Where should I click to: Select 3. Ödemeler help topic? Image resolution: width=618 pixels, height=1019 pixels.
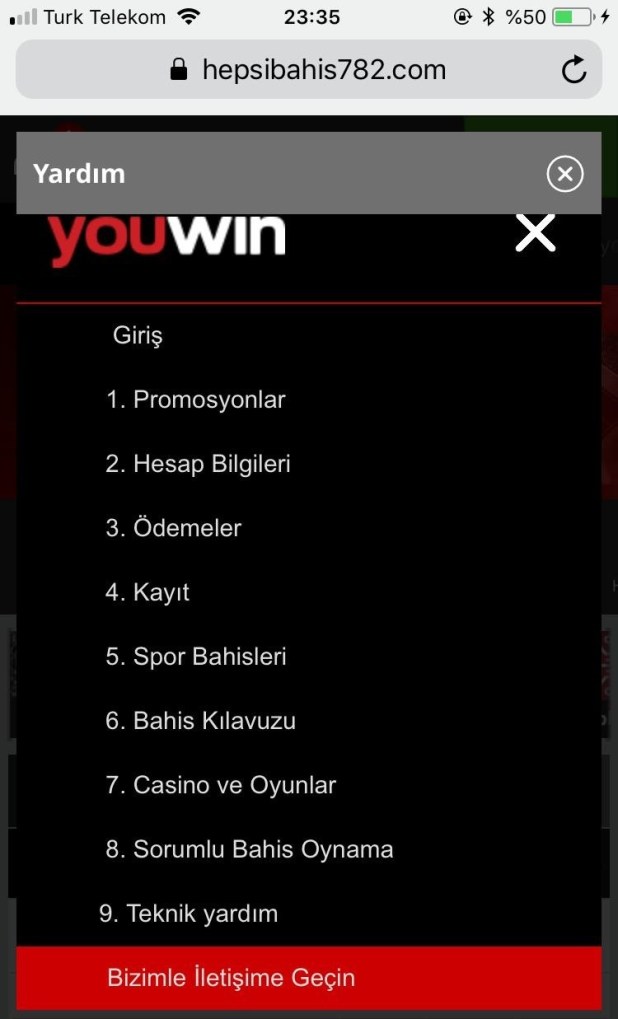point(174,528)
